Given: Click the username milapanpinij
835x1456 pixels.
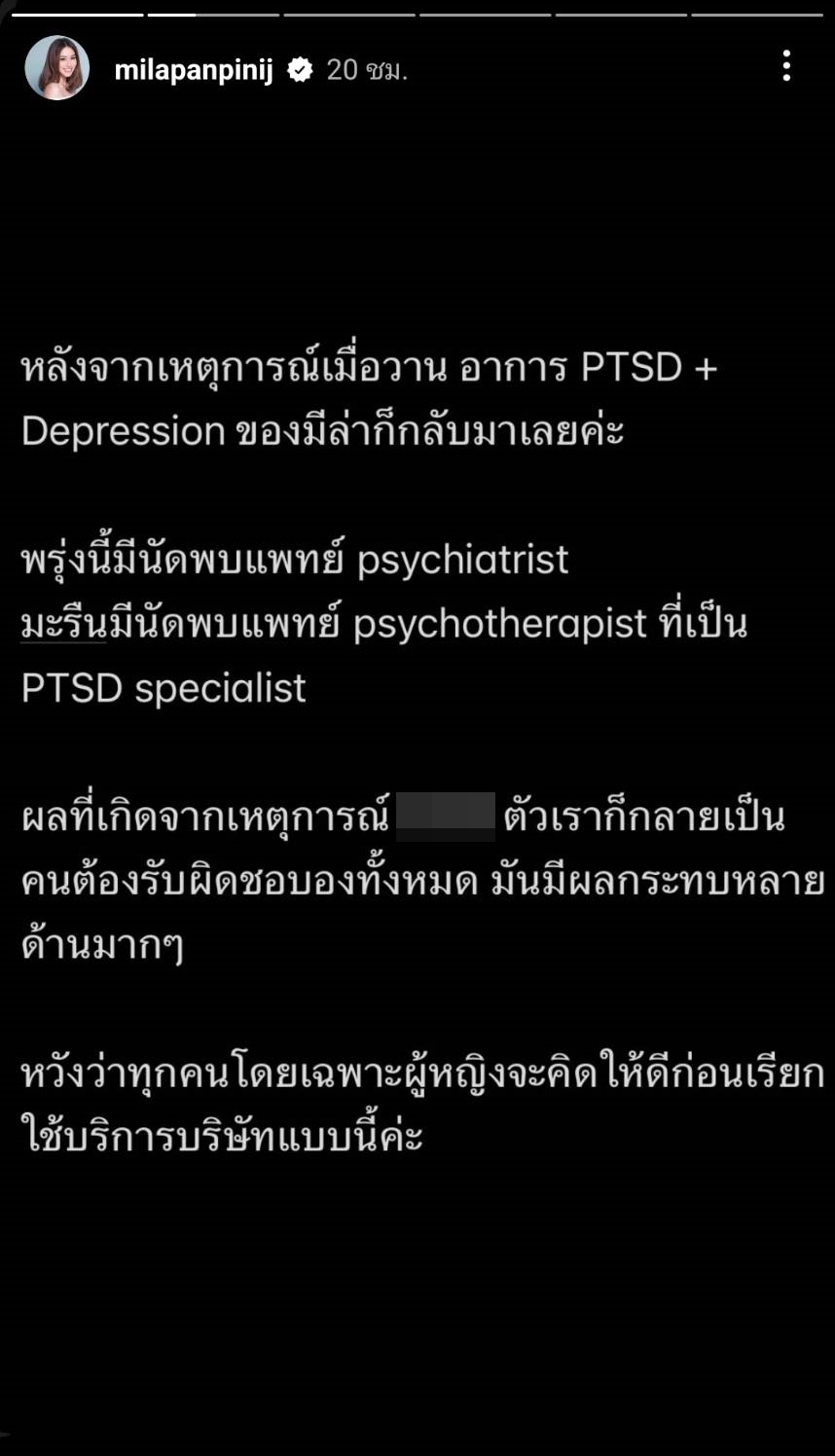Looking at the screenshot, I should (x=194, y=69).
